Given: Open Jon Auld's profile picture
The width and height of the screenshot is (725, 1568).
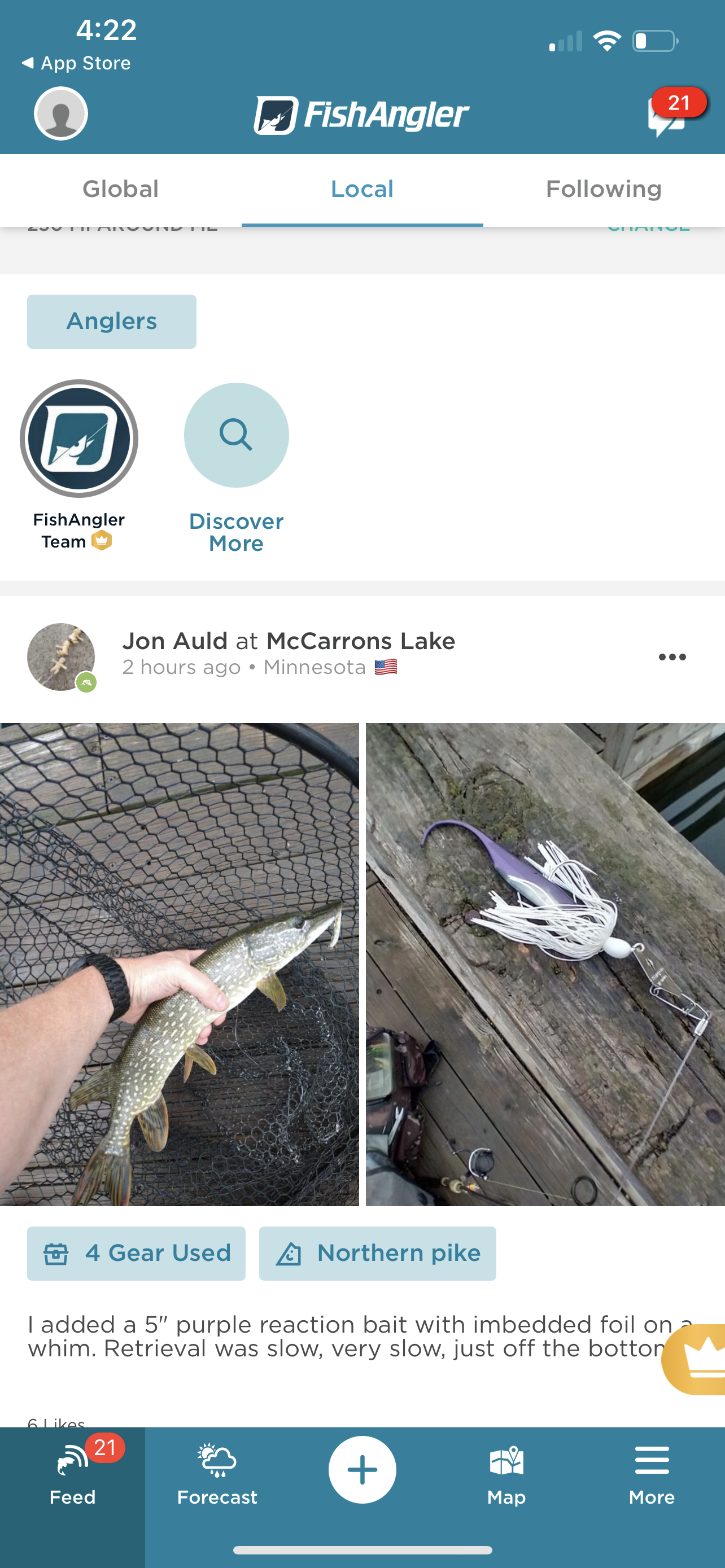Looking at the screenshot, I should pyautogui.click(x=61, y=657).
